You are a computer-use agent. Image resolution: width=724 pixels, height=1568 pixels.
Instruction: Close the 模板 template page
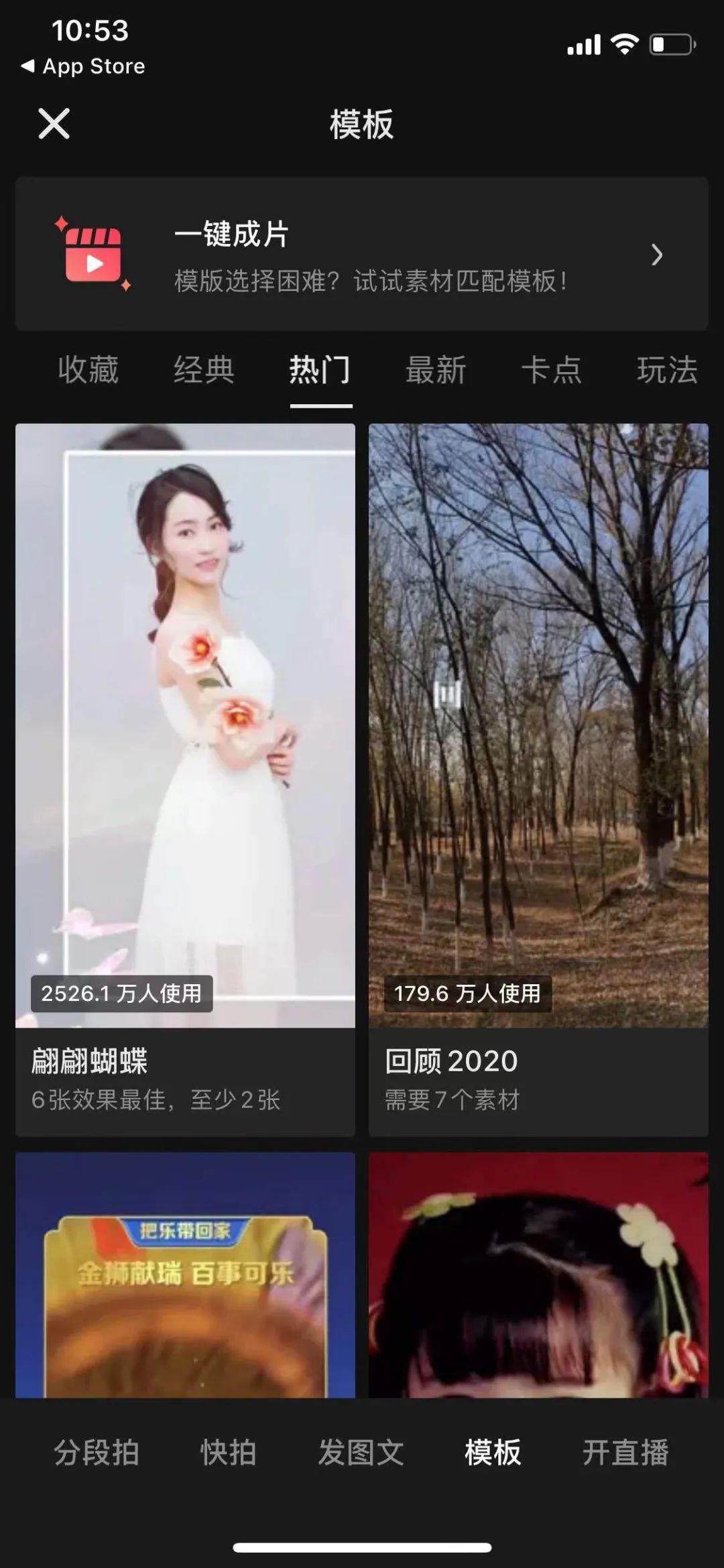54,124
